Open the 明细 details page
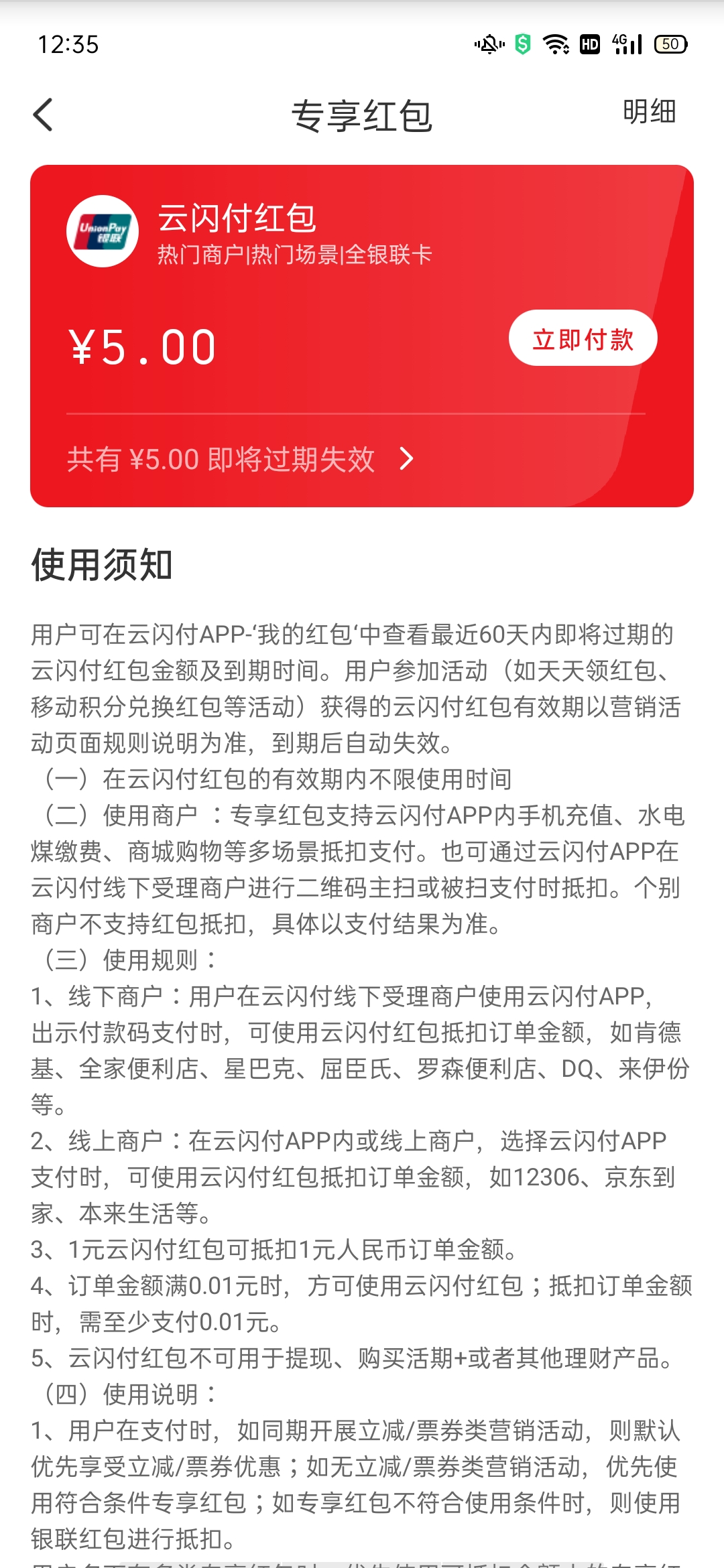This screenshot has width=724, height=1568. pos(649,112)
